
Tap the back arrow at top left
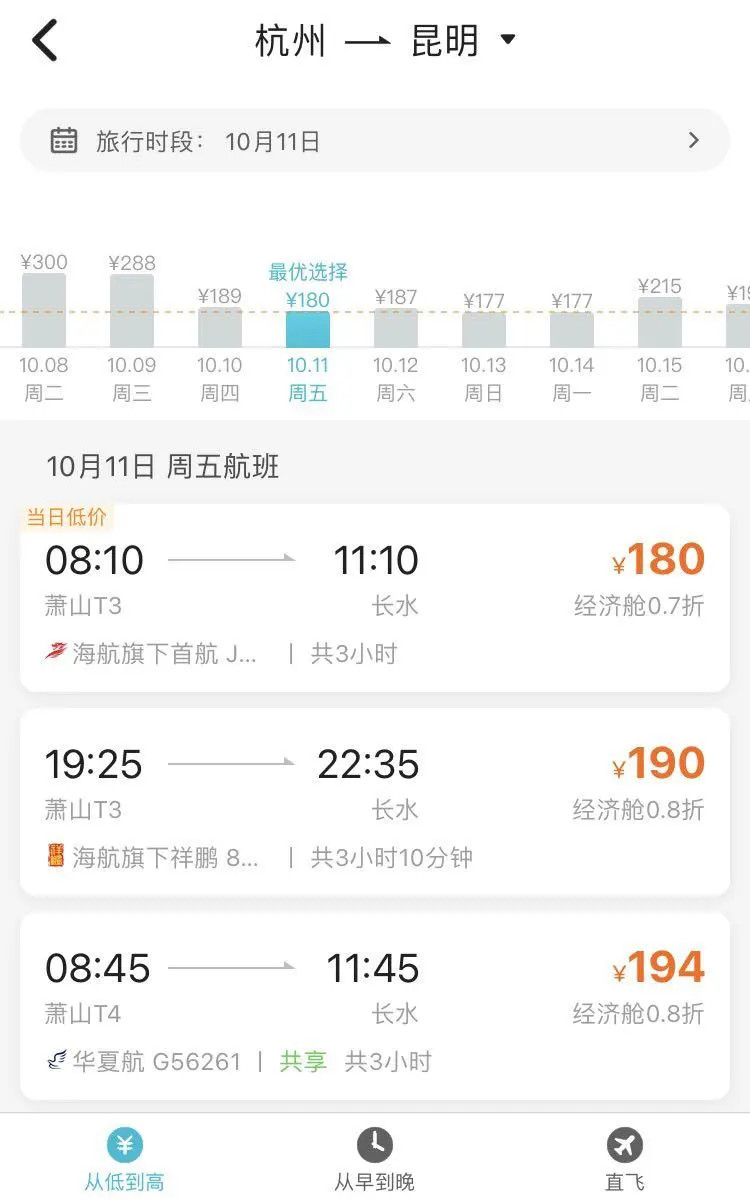pos(45,40)
